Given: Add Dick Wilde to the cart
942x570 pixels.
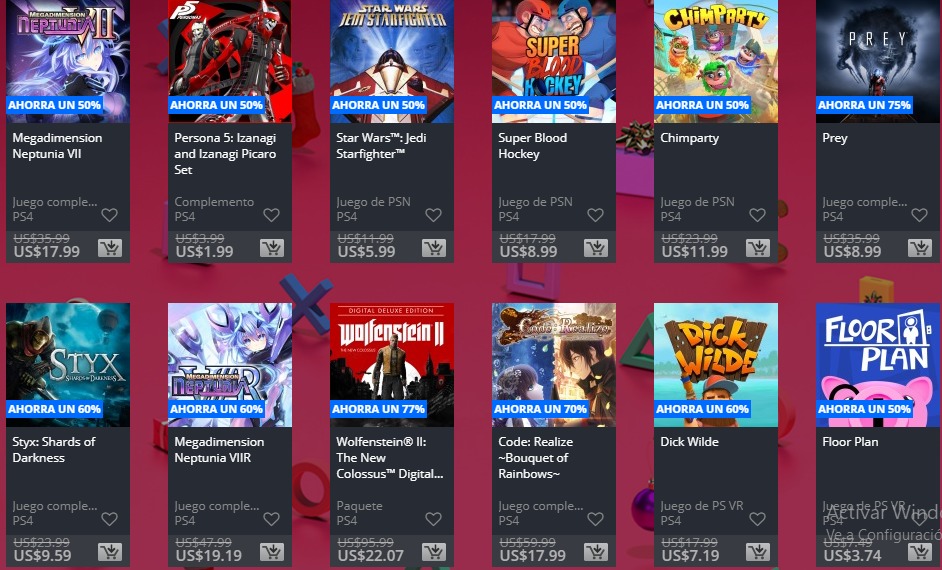Looking at the screenshot, I should [757, 552].
